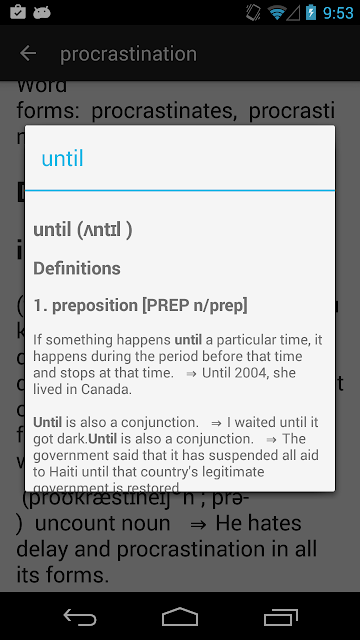Go to the home screen
The height and width of the screenshot is (640, 360).
pos(180,616)
